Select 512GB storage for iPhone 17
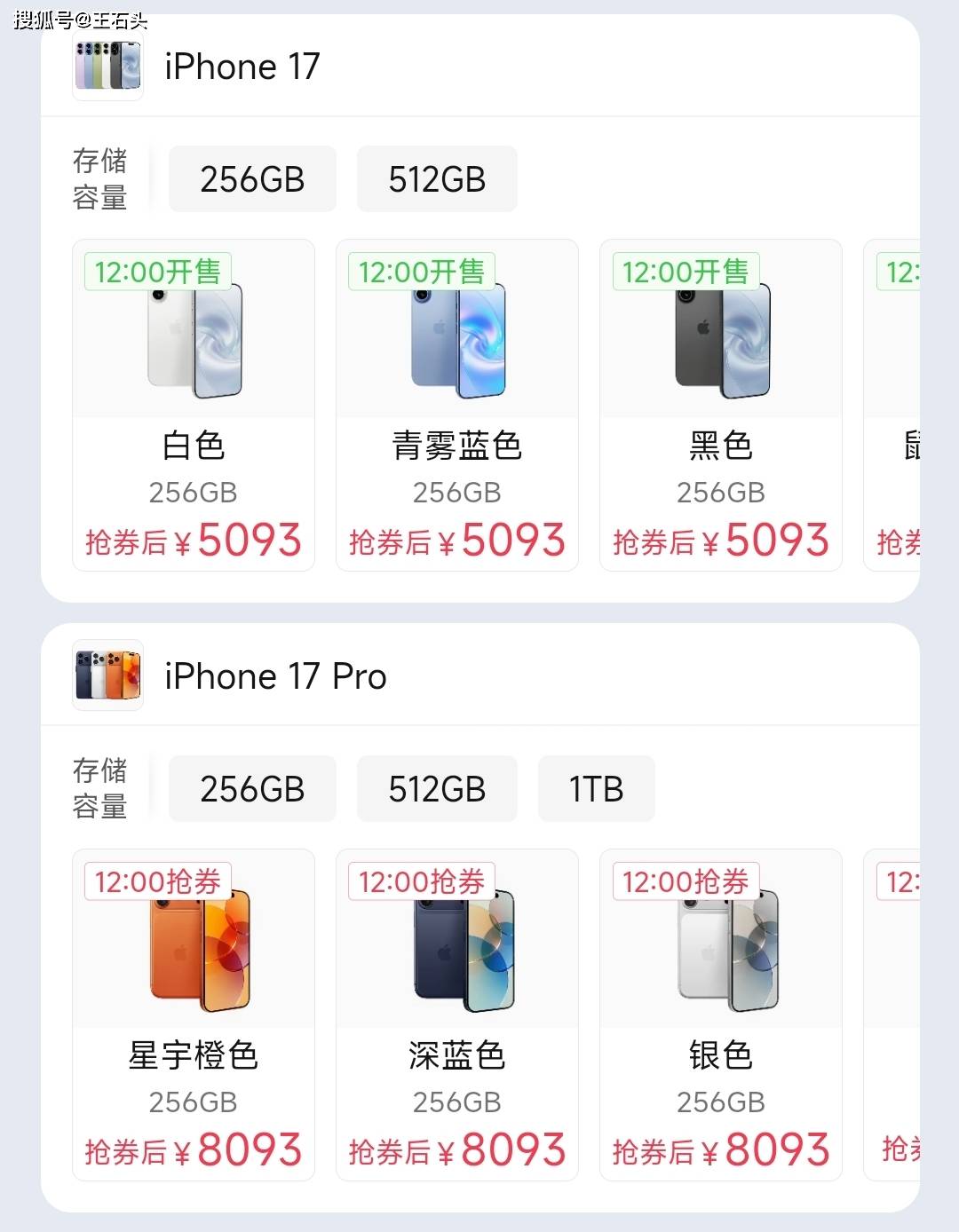959x1232 pixels. tap(437, 179)
